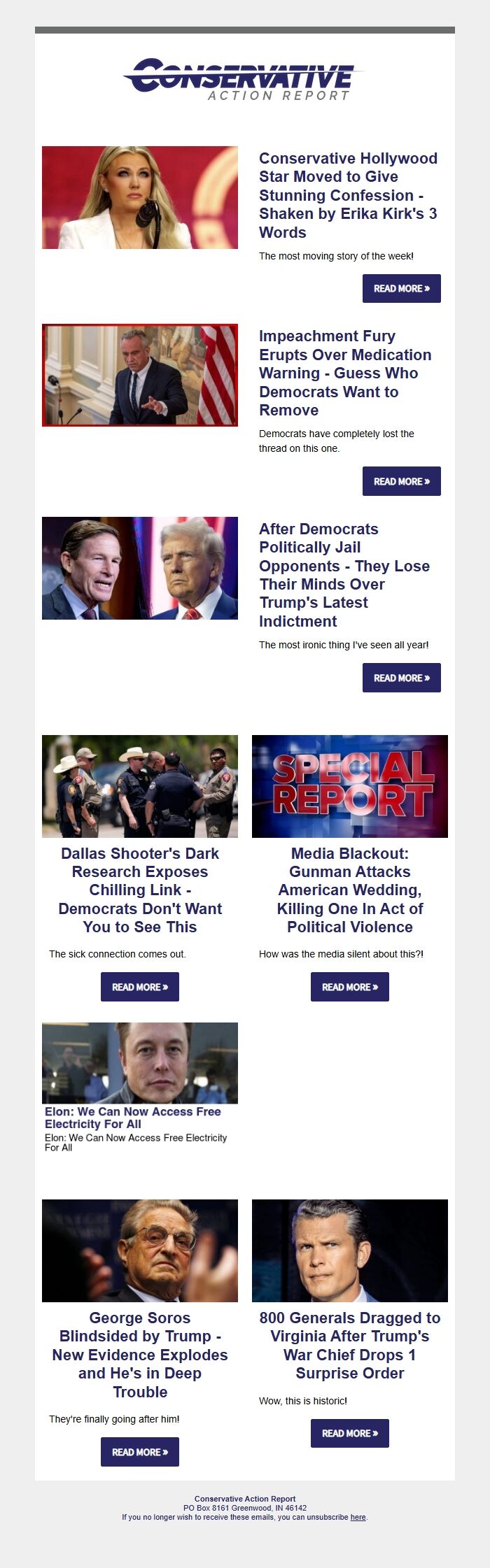Open Read More for Dallas Shooter story

pyautogui.click(x=140, y=987)
